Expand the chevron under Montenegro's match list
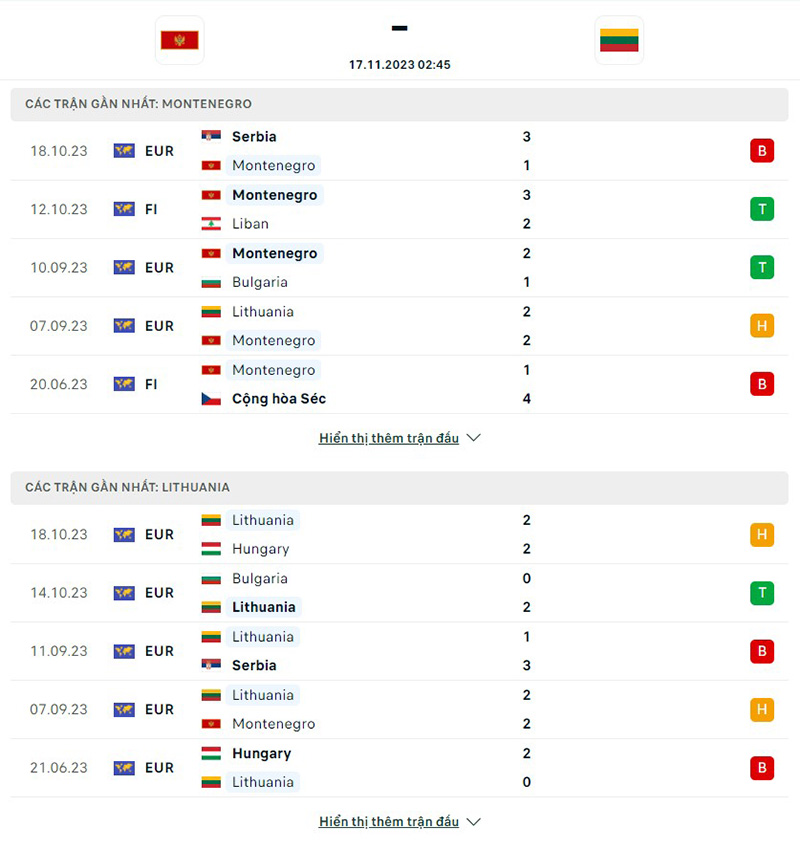This screenshot has height=850, width=800. 472,437
